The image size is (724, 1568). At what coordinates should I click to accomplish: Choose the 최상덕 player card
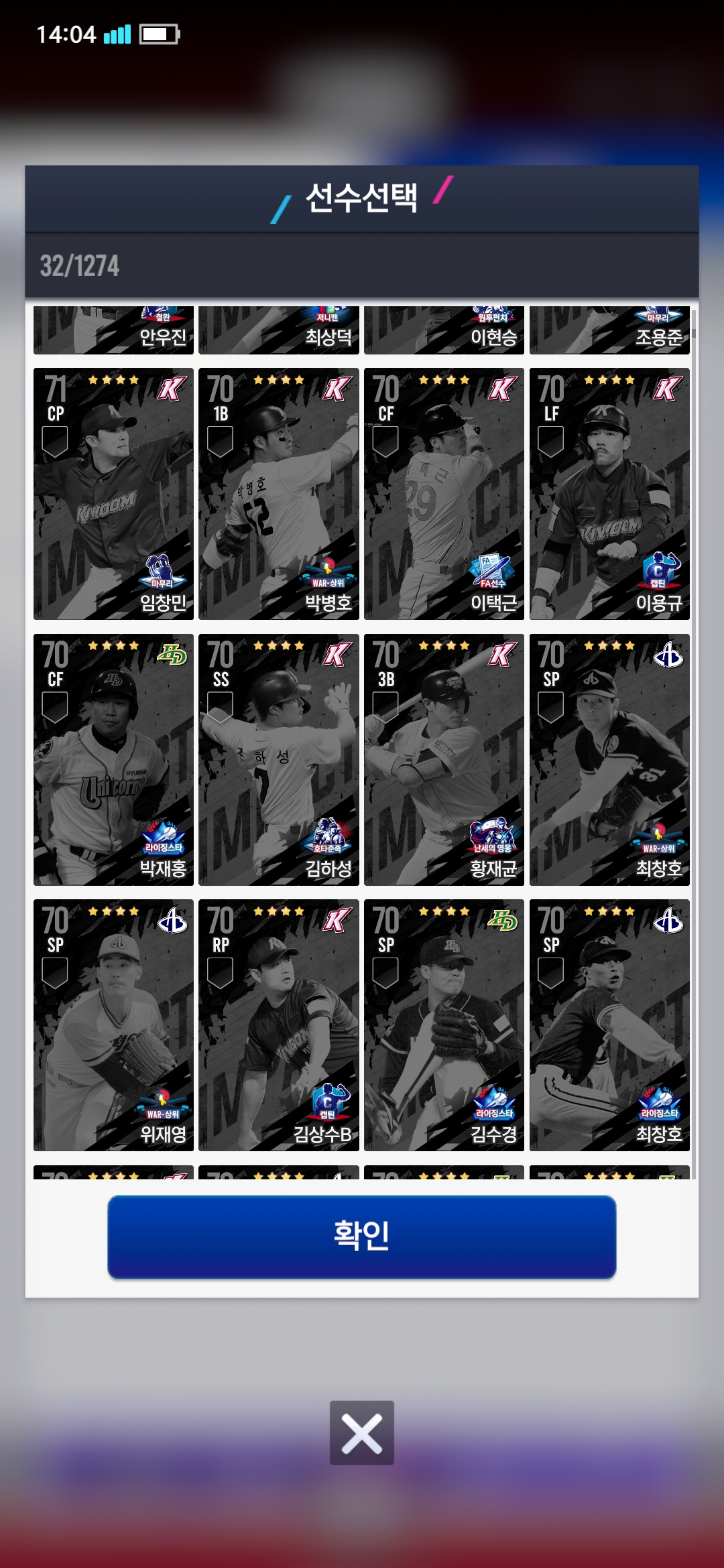coord(278,331)
